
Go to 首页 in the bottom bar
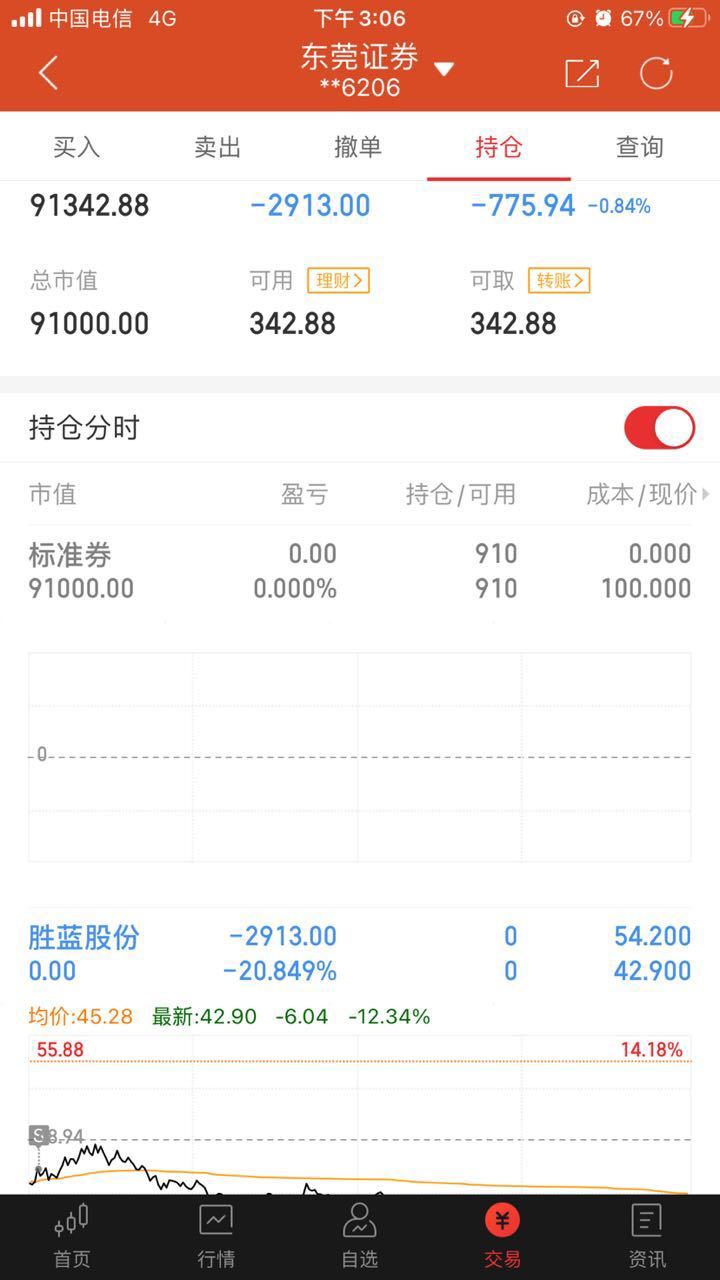pos(72,1237)
